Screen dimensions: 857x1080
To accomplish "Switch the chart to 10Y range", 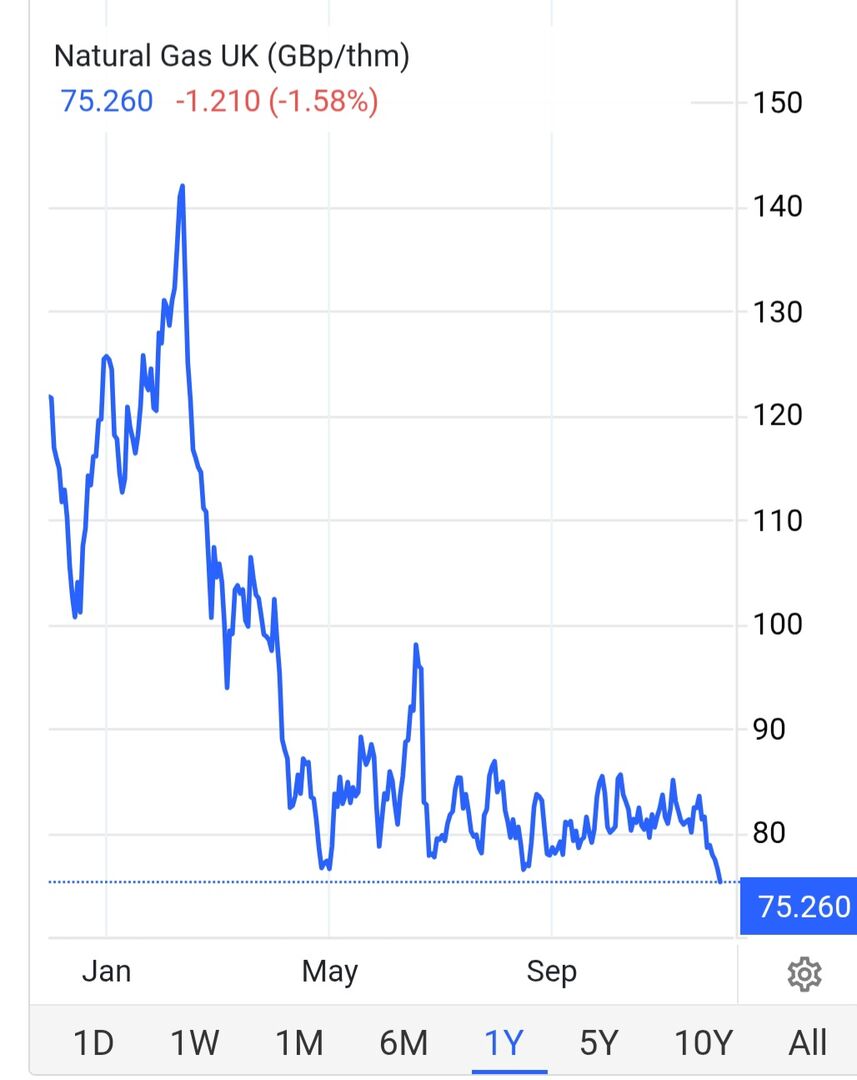I will coord(704,1043).
